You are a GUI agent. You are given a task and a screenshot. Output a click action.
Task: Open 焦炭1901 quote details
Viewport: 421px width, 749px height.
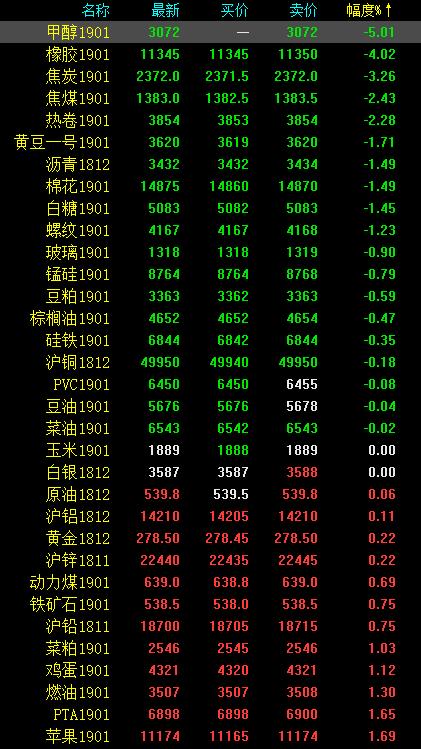tap(210, 76)
